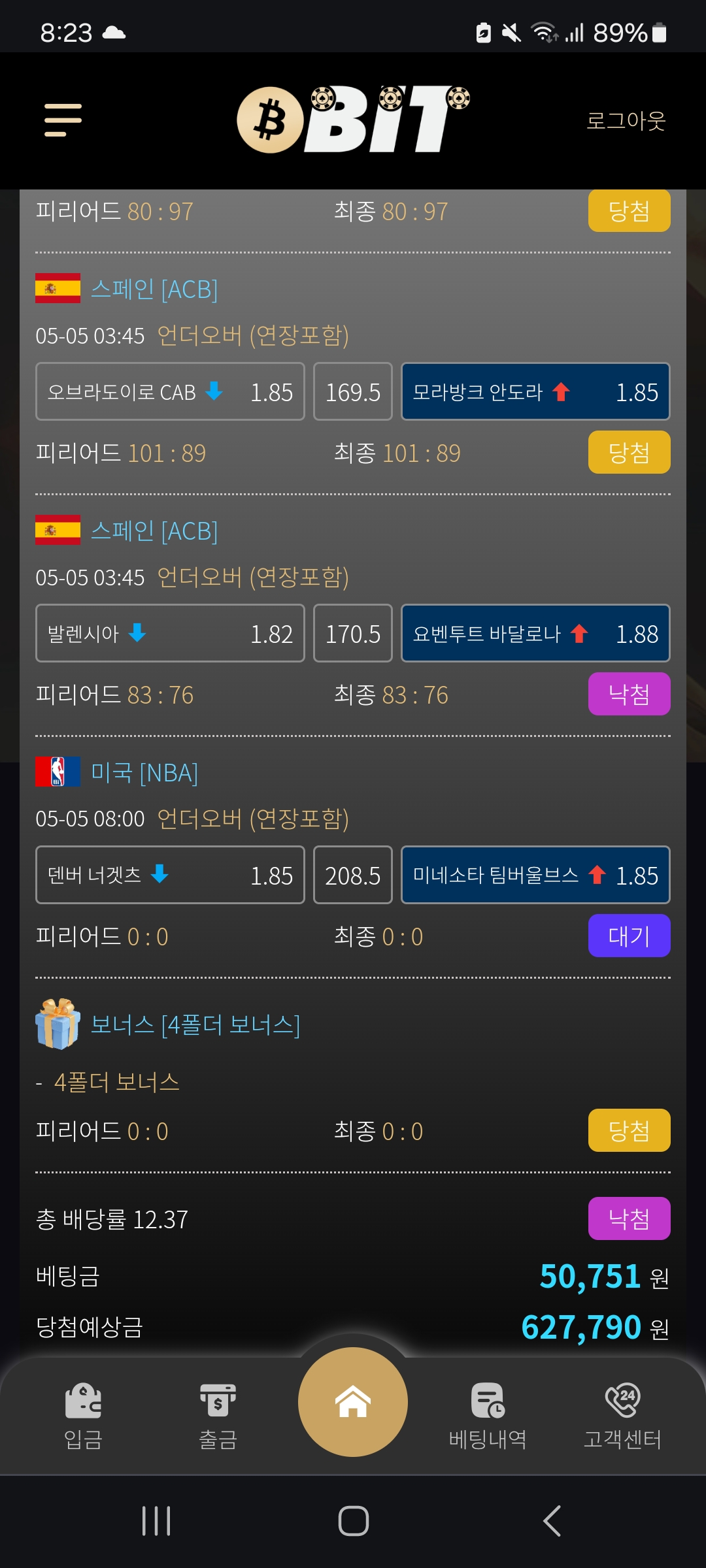Select the 요벤투트 바달로나 over bet
This screenshot has width=706, height=1568.
click(x=535, y=634)
